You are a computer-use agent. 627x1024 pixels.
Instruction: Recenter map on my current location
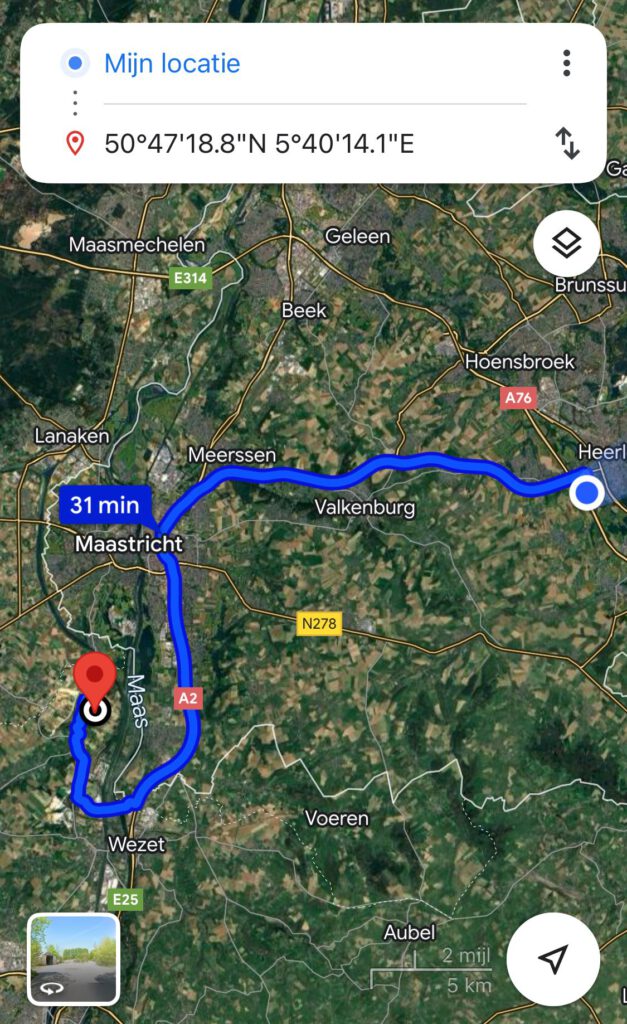[x=552, y=959]
